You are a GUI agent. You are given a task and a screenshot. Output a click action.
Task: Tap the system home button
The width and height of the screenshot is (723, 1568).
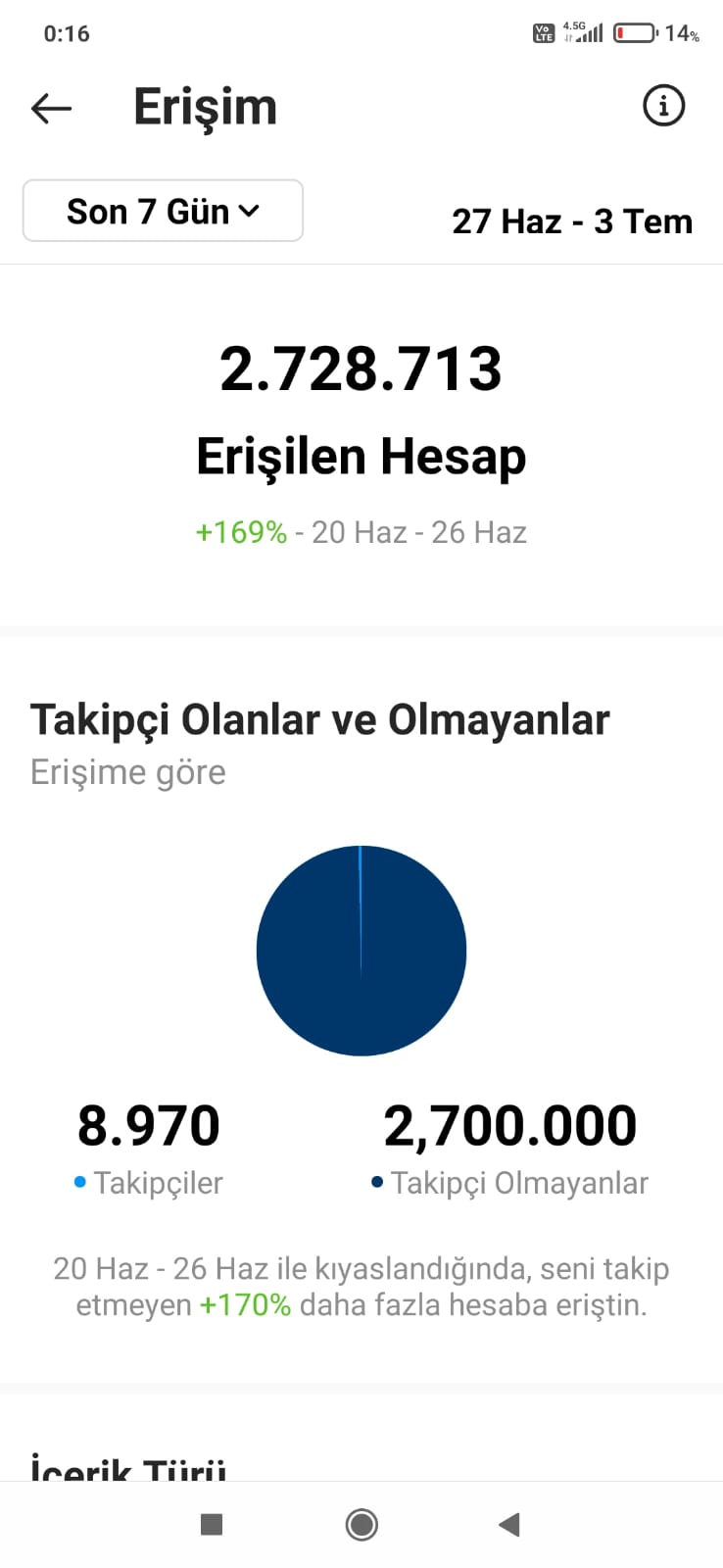361,1524
